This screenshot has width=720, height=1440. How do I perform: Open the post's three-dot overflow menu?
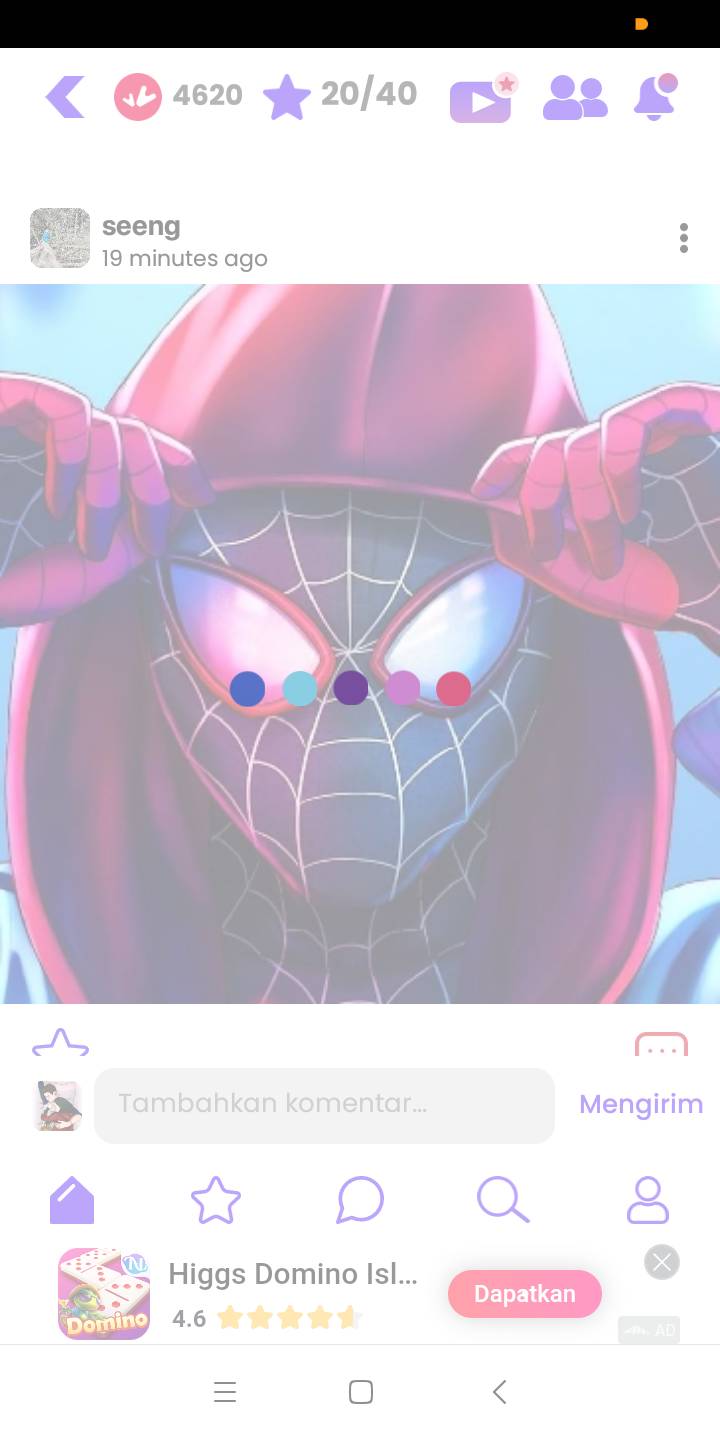point(684,238)
